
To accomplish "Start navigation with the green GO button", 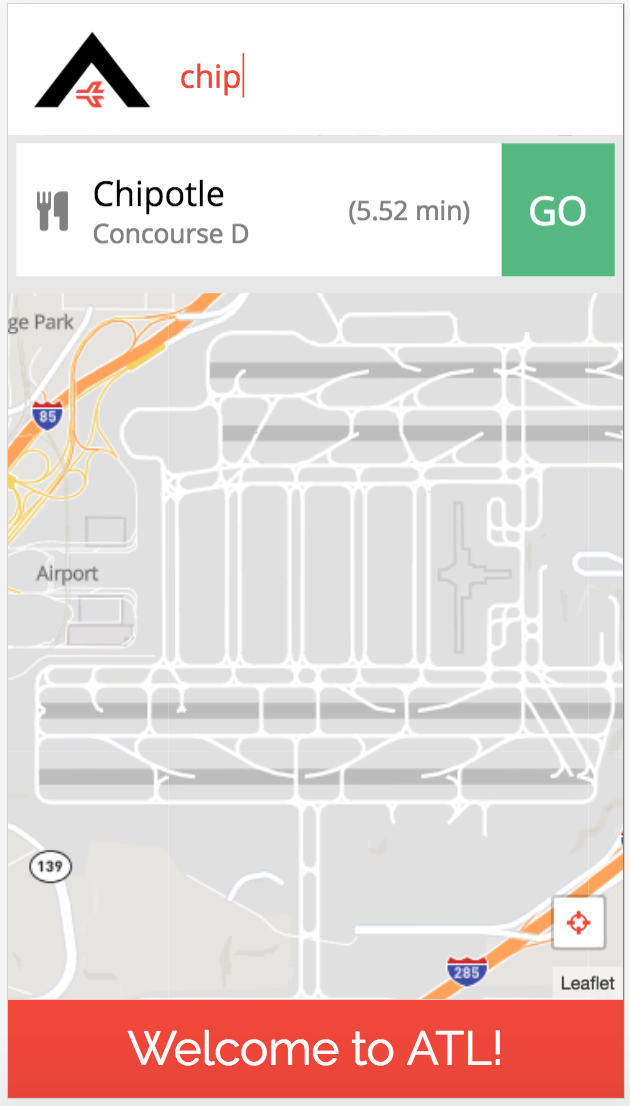I will [558, 210].
